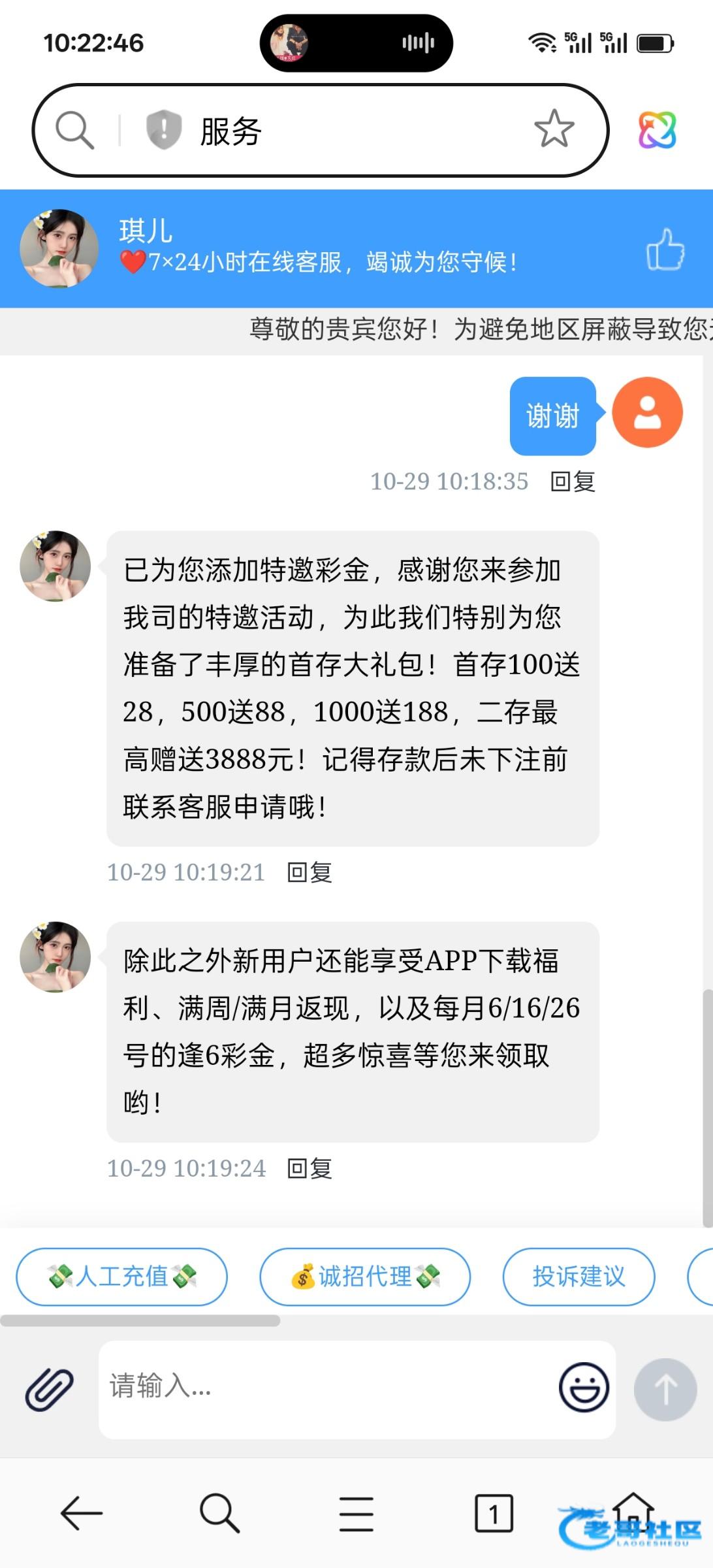Attach a file with the paperclip
The width and height of the screenshot is (713, 1568).
click(x=50, y=1389)
